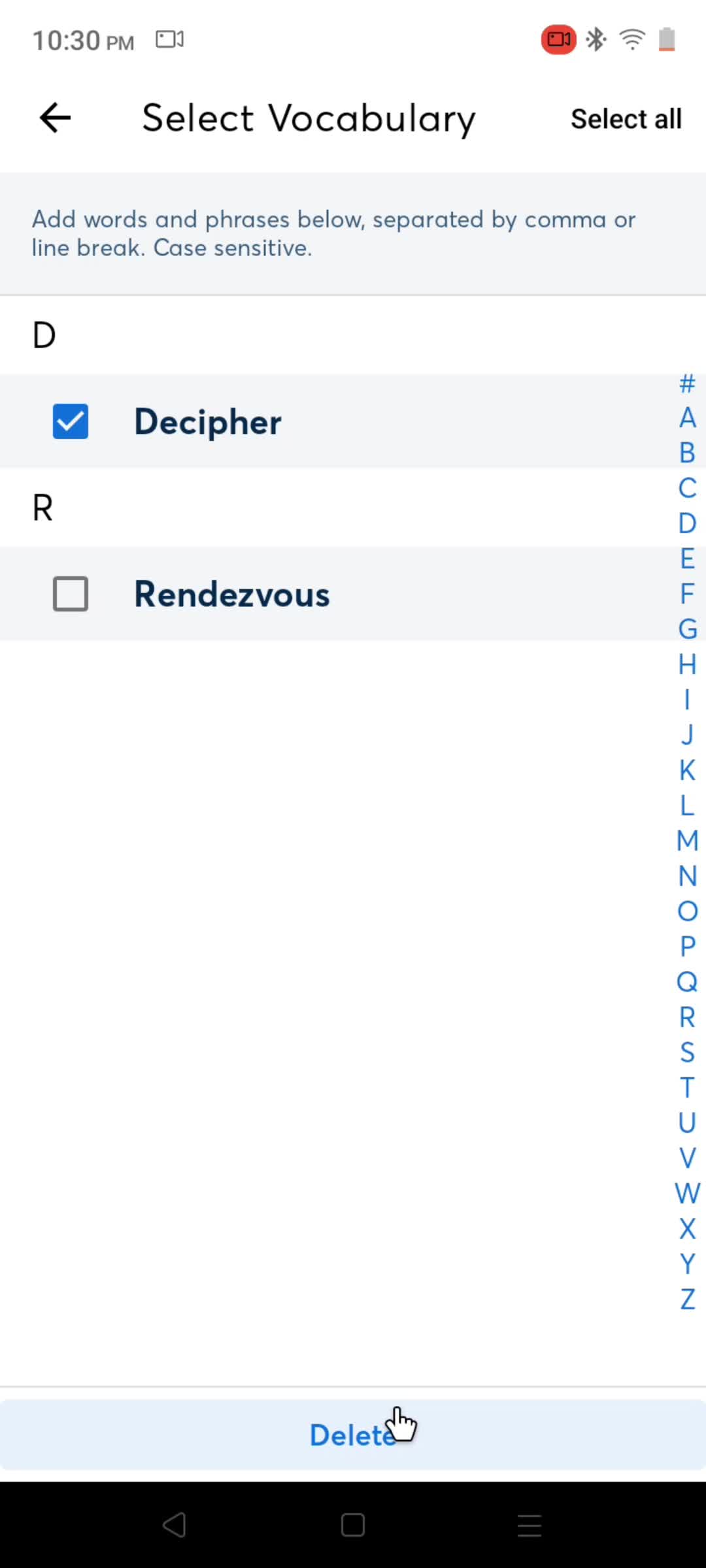Go back using the top-left arrow
The image size is (706, 1568).
55,118
